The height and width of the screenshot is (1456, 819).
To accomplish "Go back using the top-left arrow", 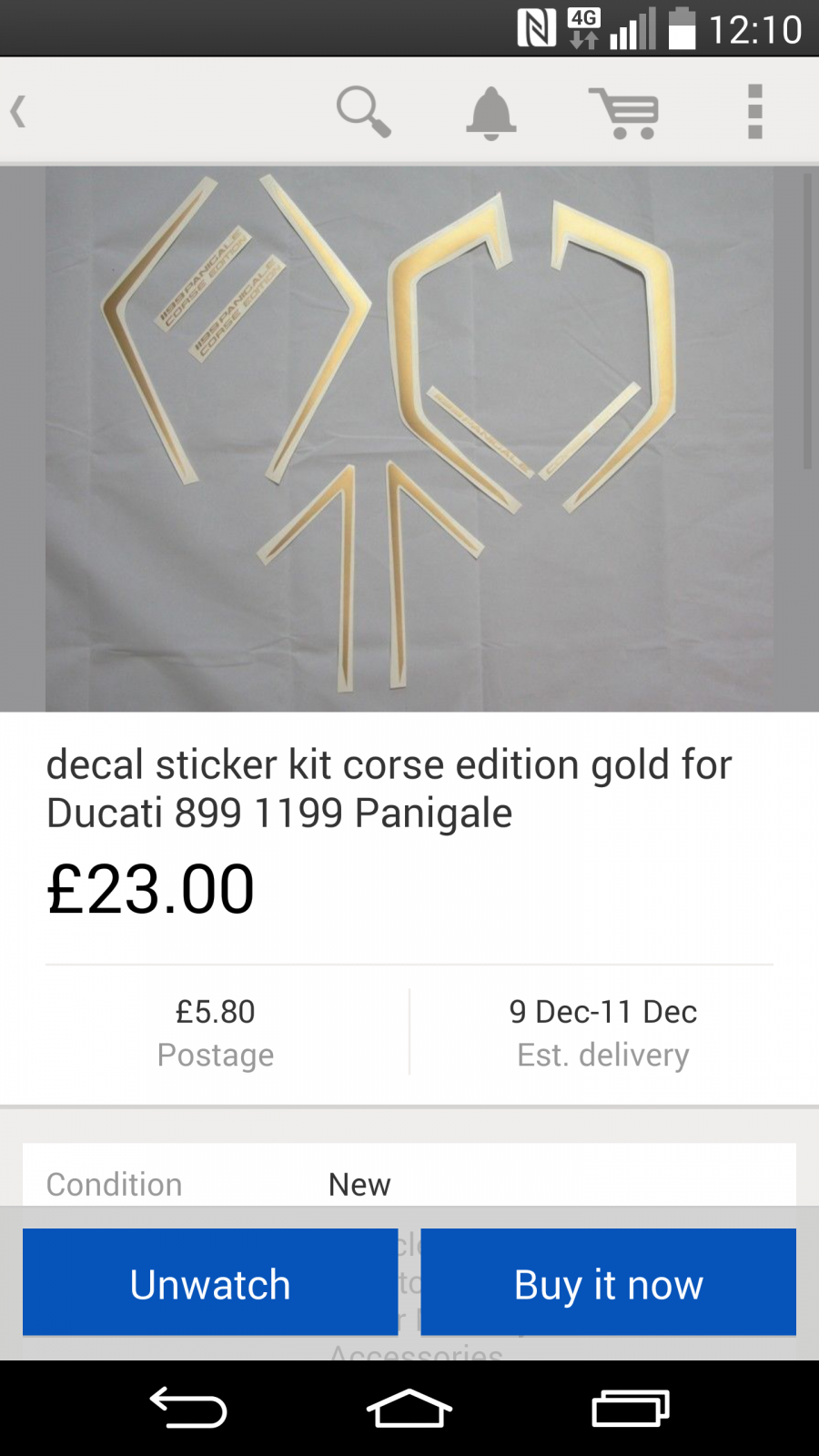I will coord(18,112).
